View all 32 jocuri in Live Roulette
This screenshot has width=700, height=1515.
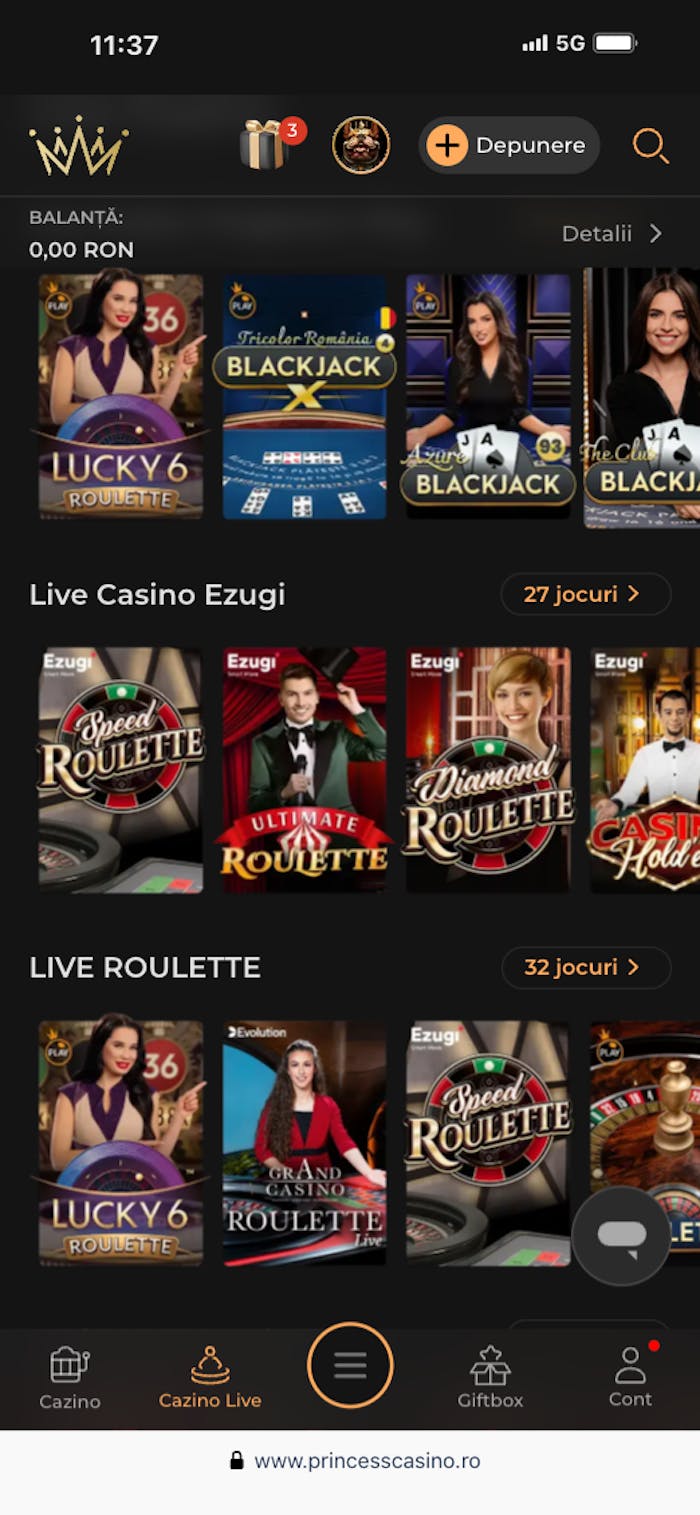click(585, 967)
